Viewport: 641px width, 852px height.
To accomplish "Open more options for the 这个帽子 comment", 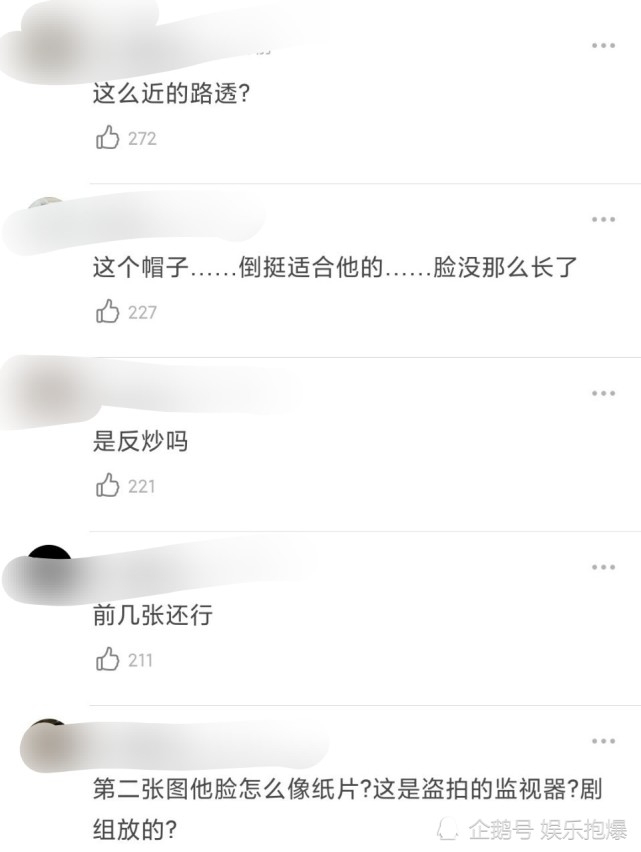I will tap(603, 219).
